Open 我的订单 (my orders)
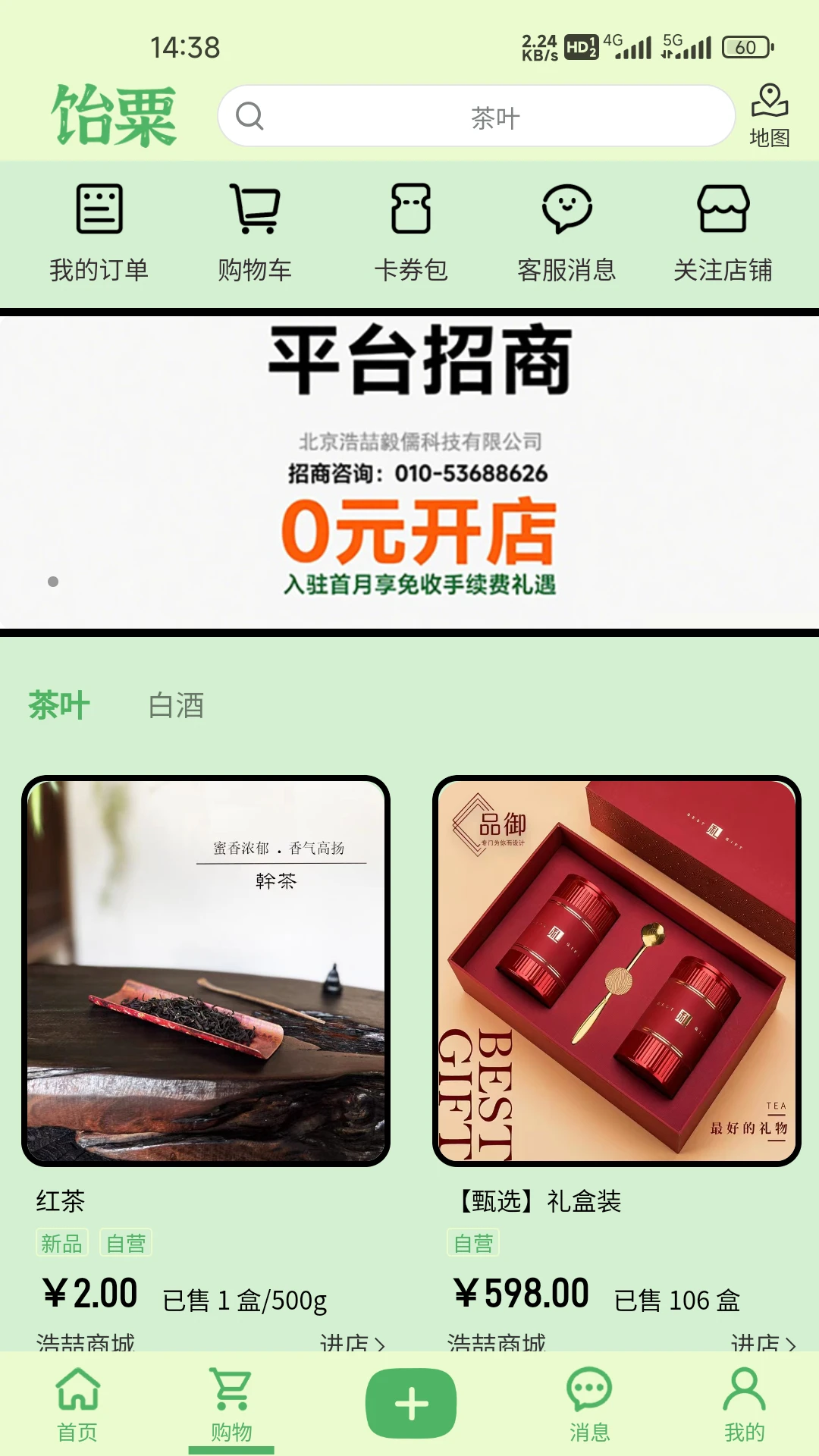819x1456 pixels. point(99,233)
